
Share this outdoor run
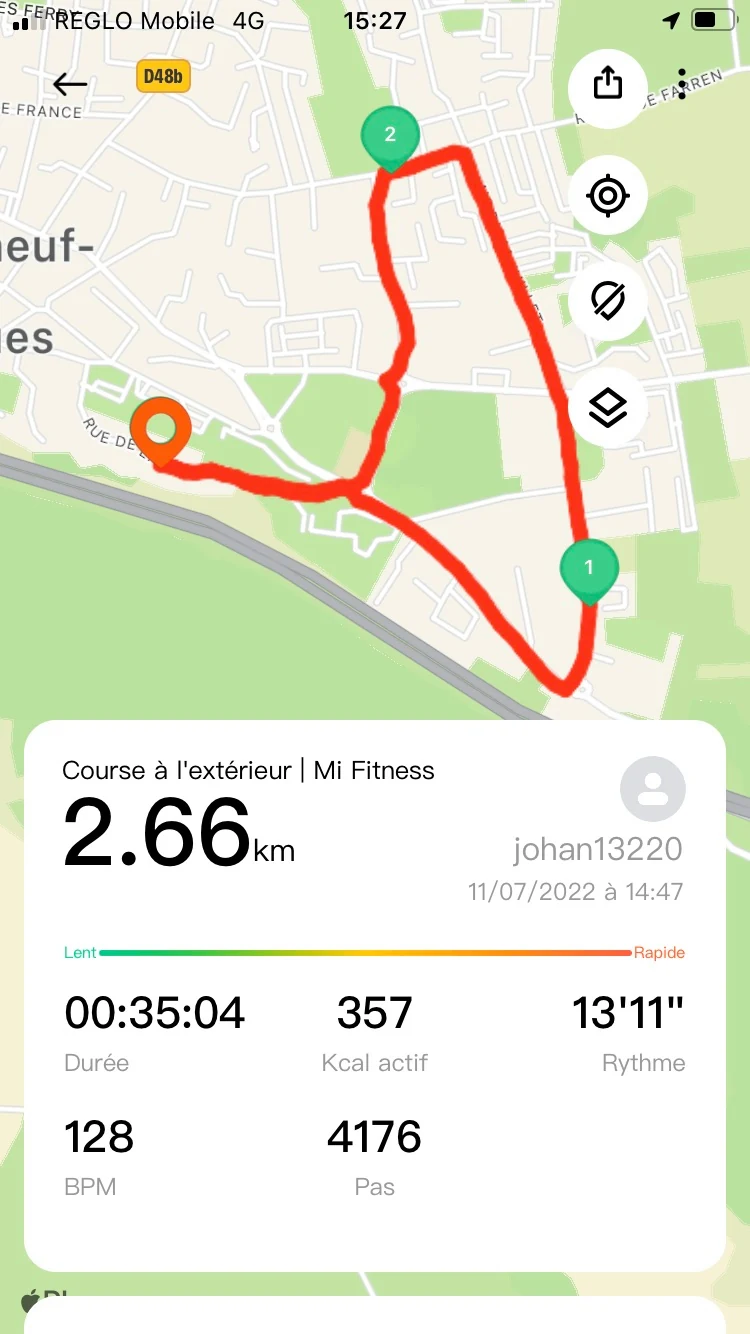[x=608, y=84]
